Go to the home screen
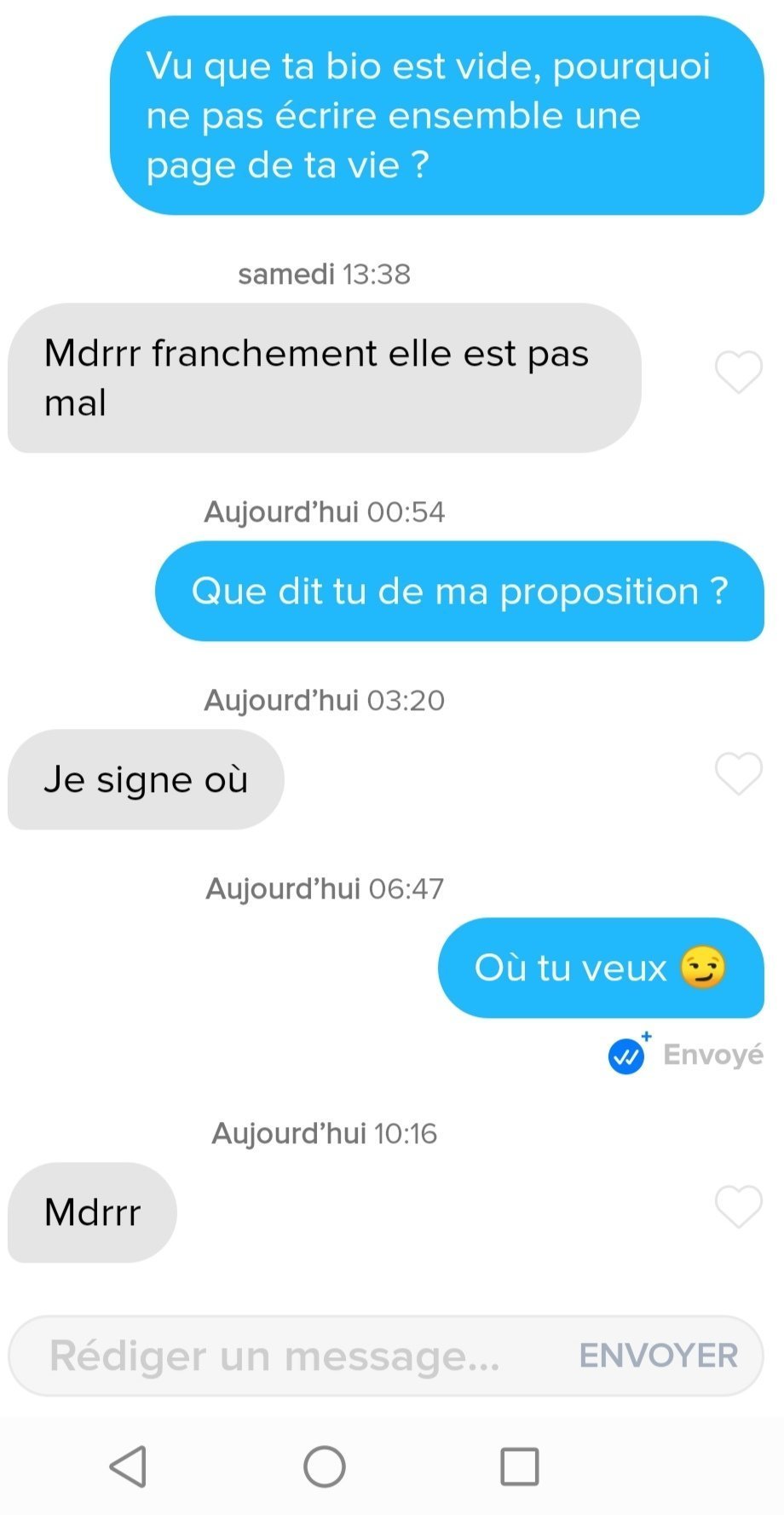This screenshot has height=1515, width=784. [325, 1466]
